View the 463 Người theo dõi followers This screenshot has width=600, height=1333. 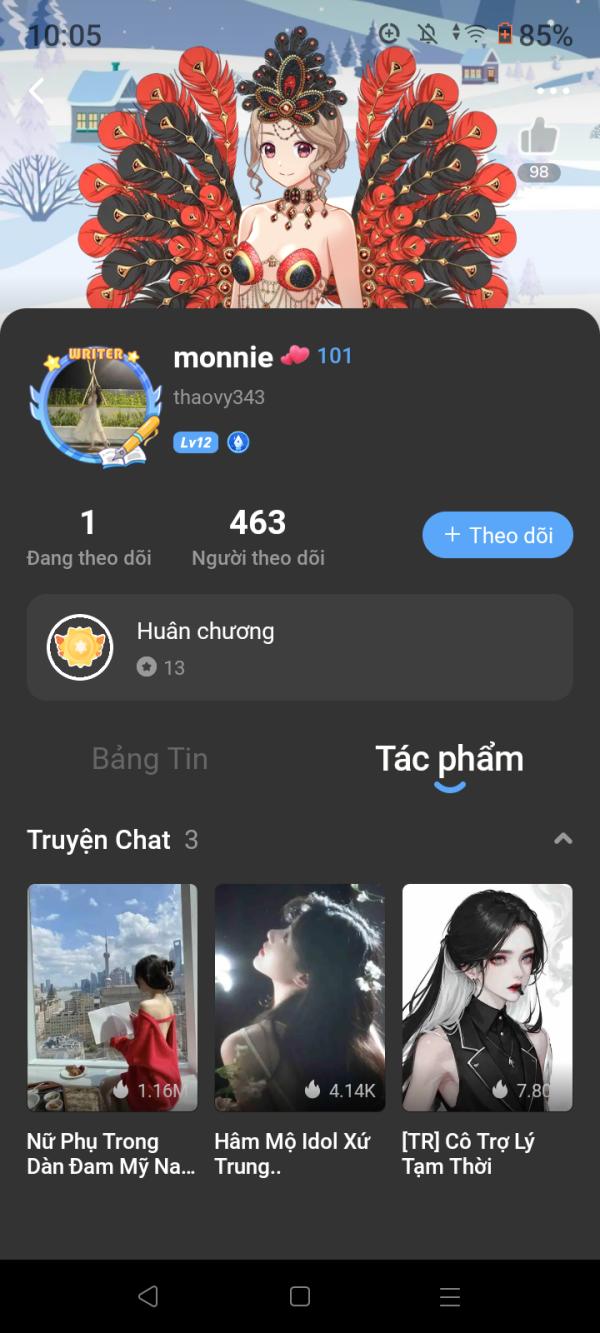[258, 537]
